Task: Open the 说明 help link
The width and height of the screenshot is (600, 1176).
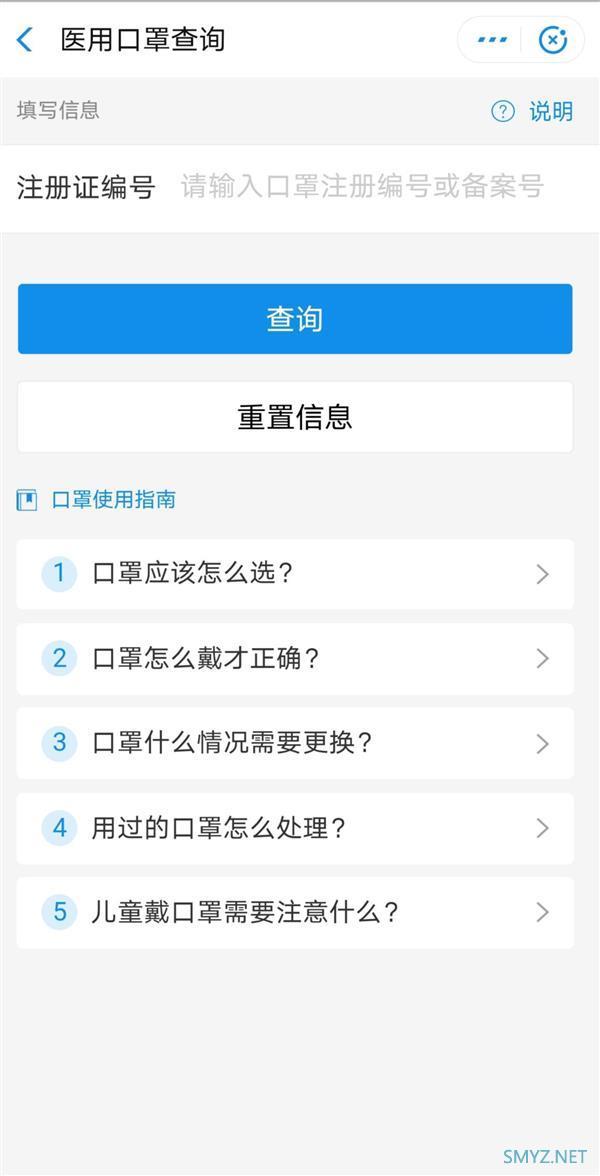Action: 533,111
